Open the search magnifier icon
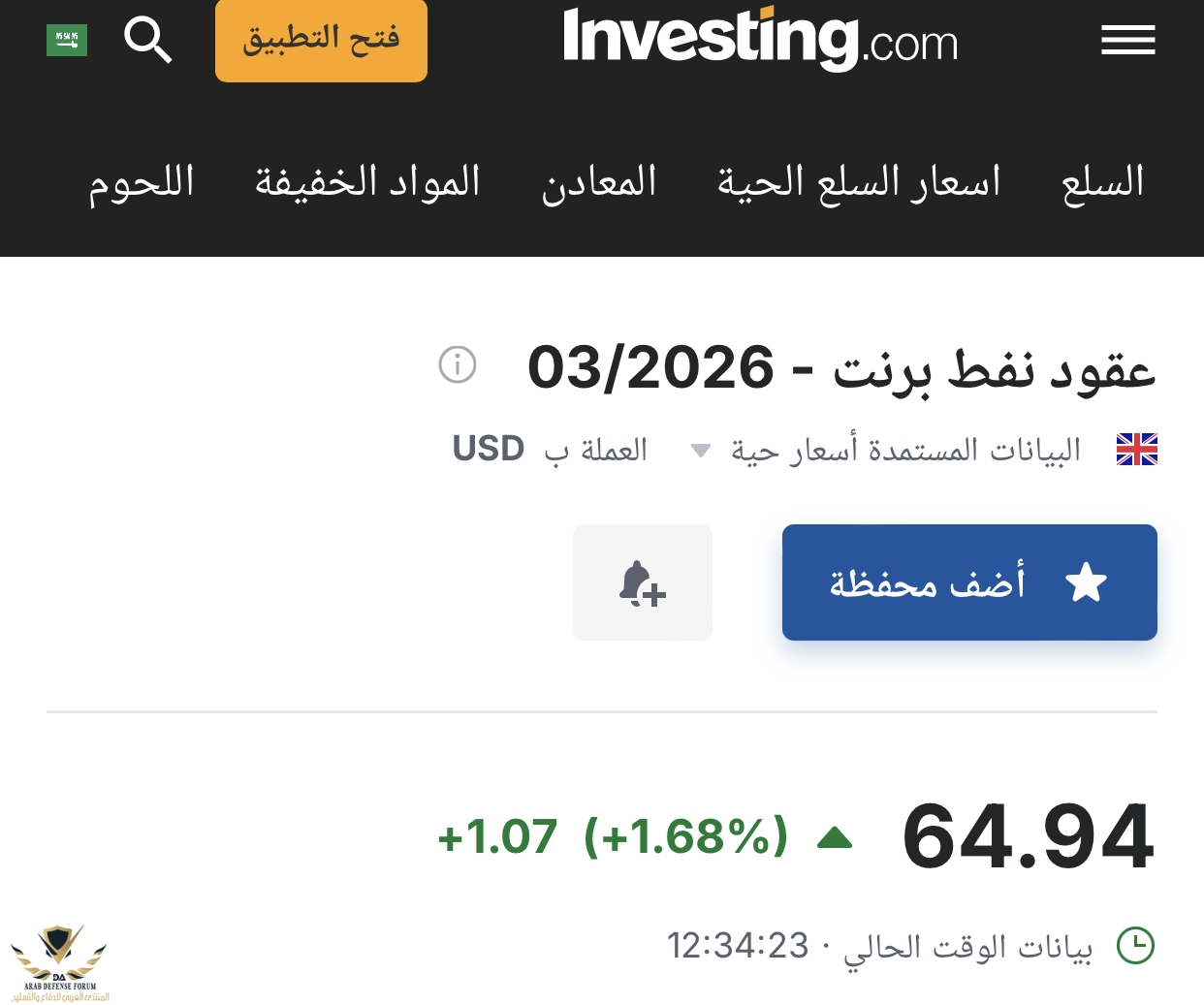1204x1005 pixels. pyautogui.click(x=147, y=41)
